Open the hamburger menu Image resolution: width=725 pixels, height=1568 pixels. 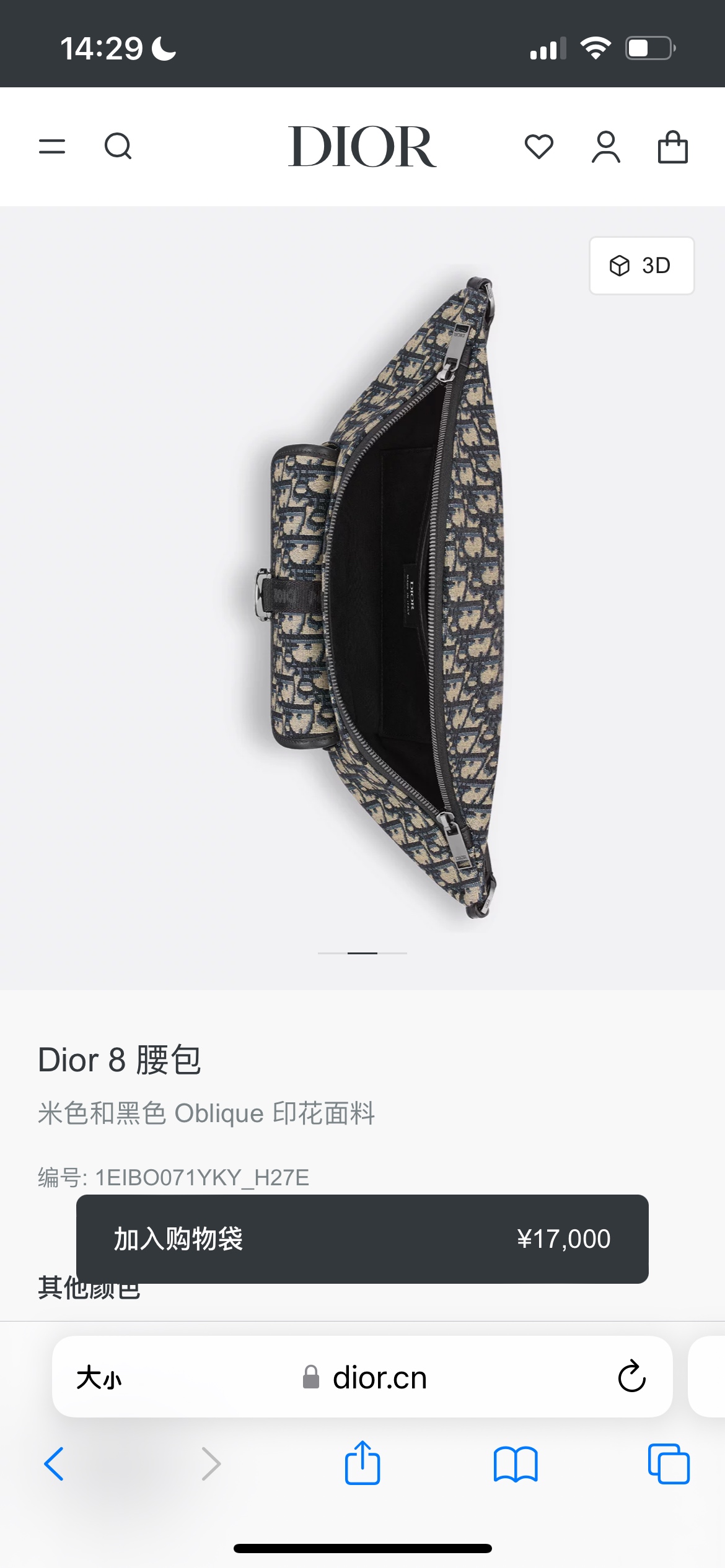52,147
